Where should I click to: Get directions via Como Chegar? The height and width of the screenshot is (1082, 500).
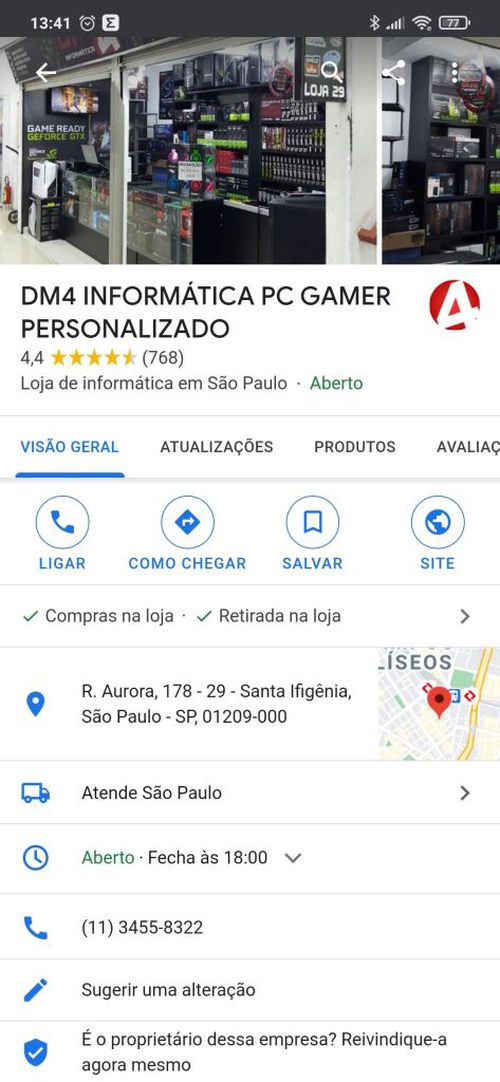click(187, 533)
